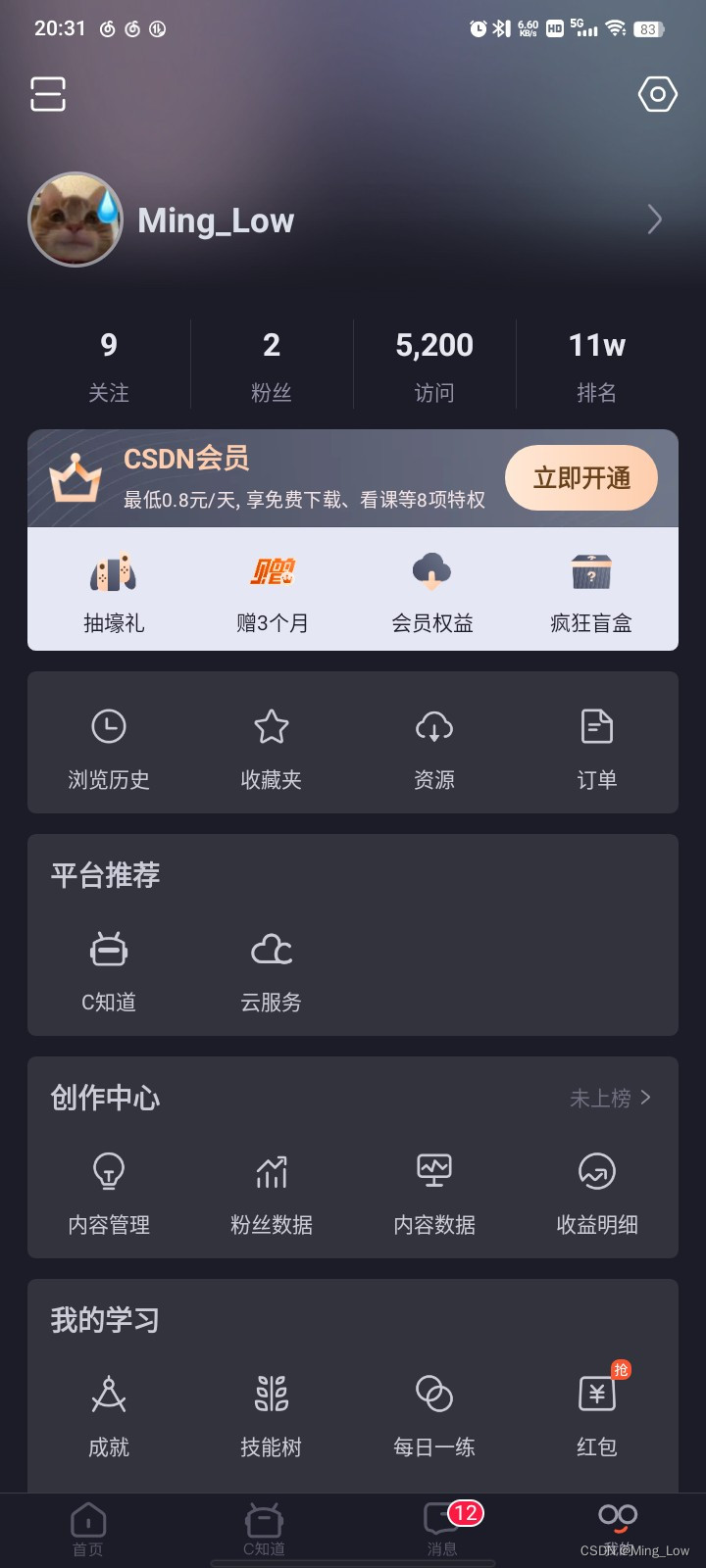Image resolution: width=706 pixels, height=1568 pixels.
Task: Open C知道 under 平台推荐
Action: coord(109,971)
